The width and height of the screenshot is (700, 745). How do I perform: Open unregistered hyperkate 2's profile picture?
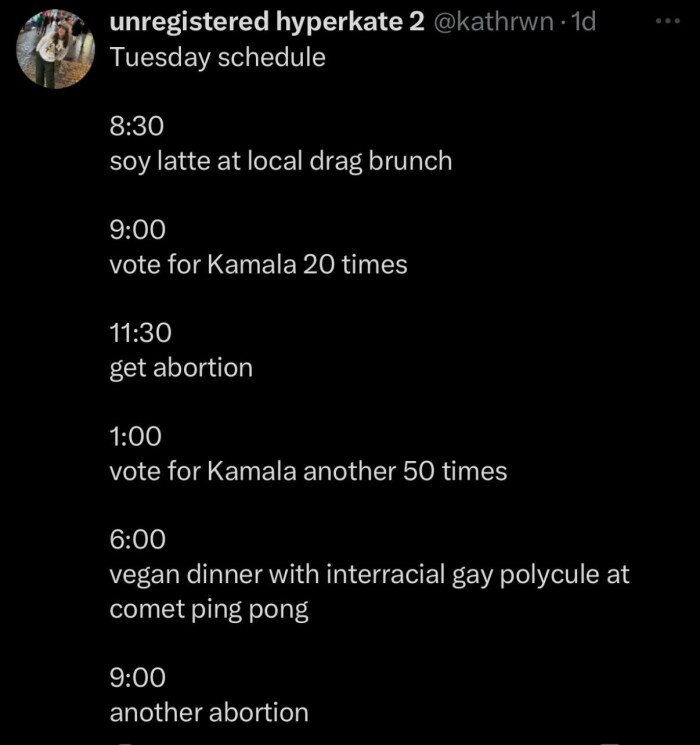coord(54,48)
